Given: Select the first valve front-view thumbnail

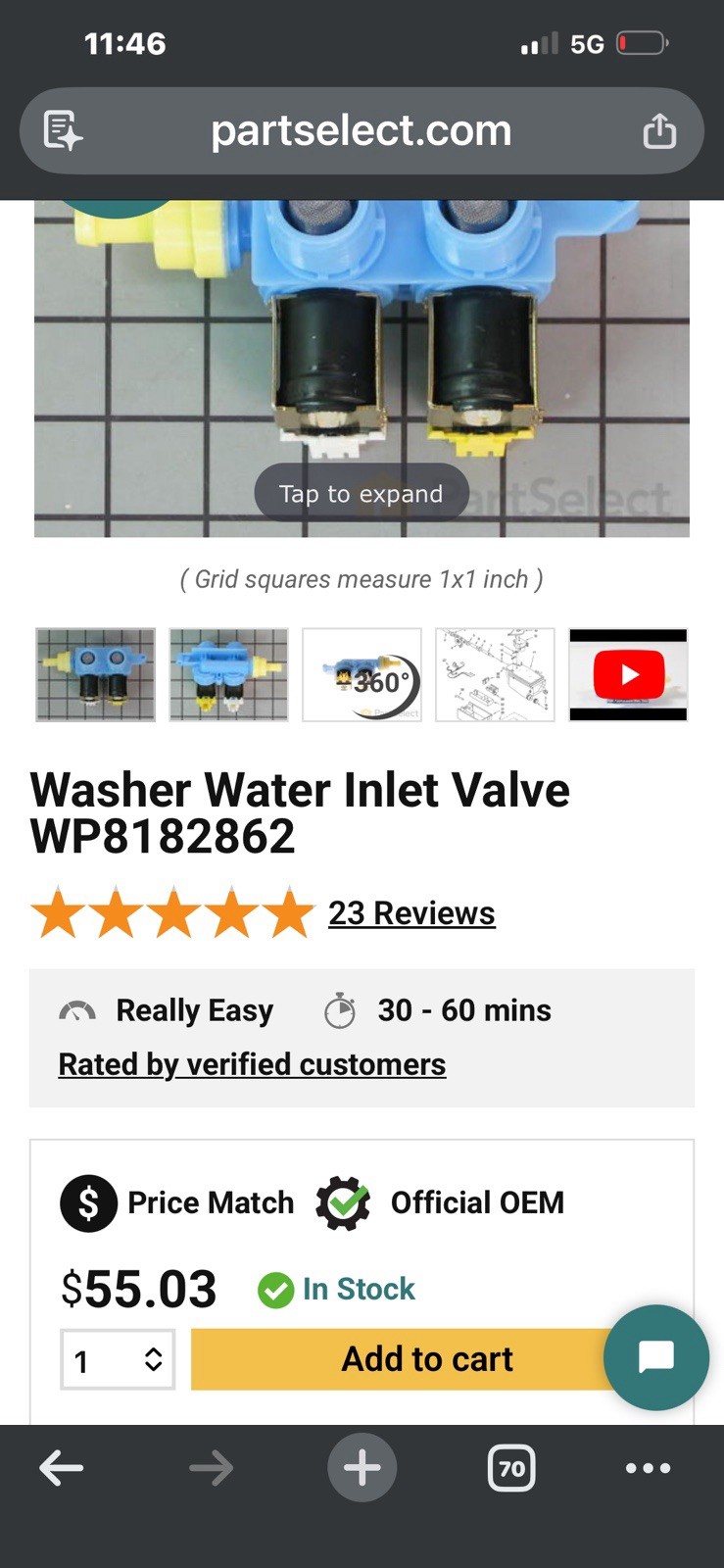Looking at the screenshot, I should pyautogui.click(x=96, y=675).
